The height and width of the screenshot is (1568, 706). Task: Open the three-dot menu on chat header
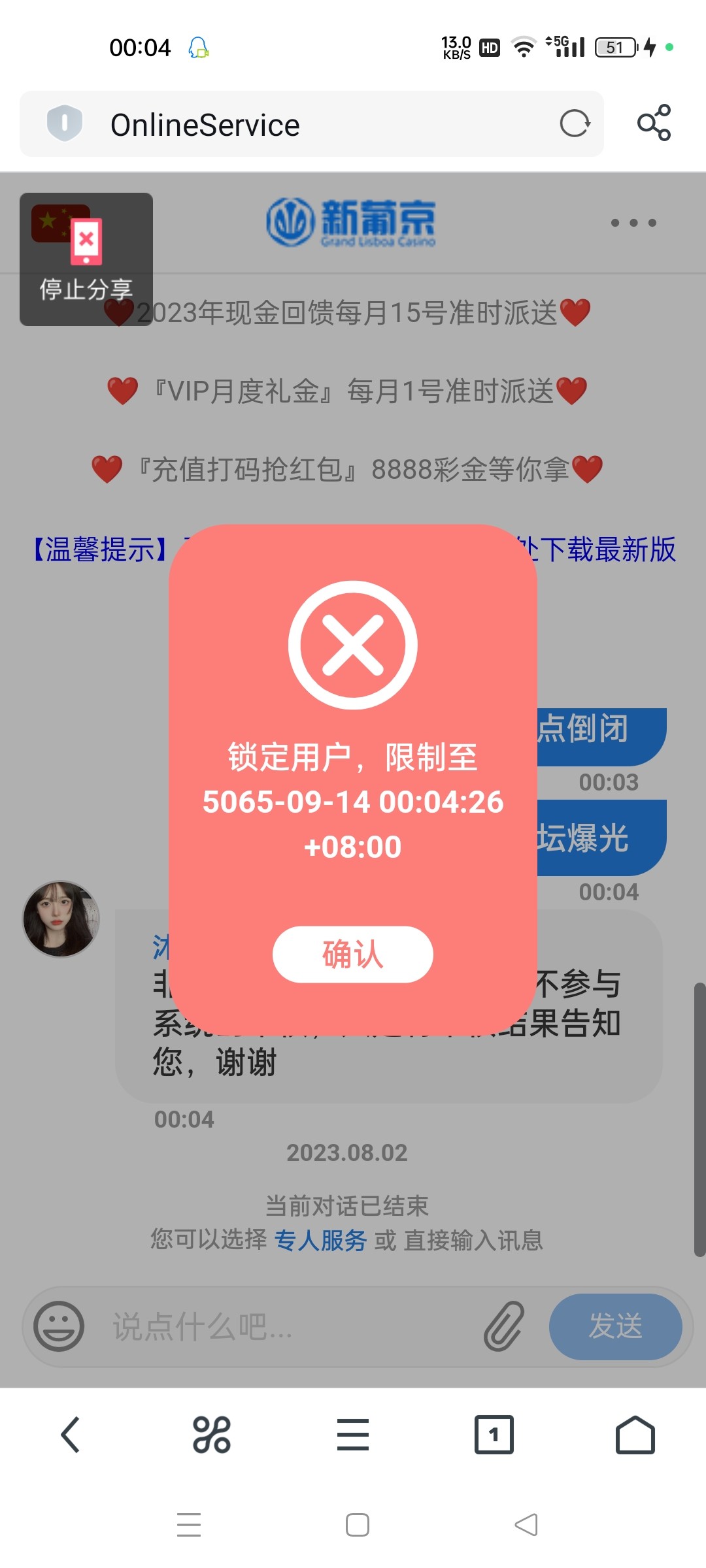pyautogui.click(x=632, y=222)
